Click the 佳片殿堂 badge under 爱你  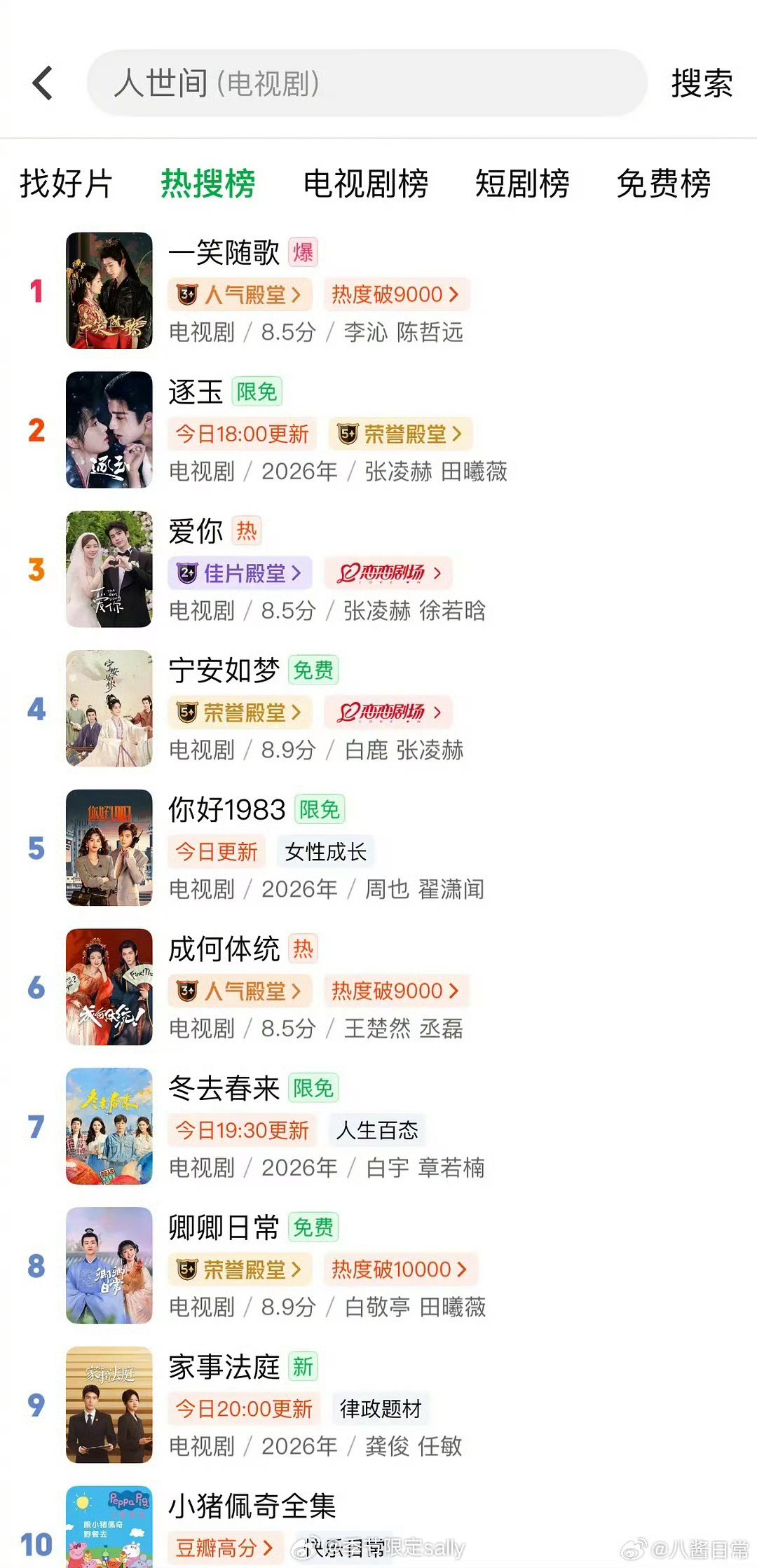(239, 572)
